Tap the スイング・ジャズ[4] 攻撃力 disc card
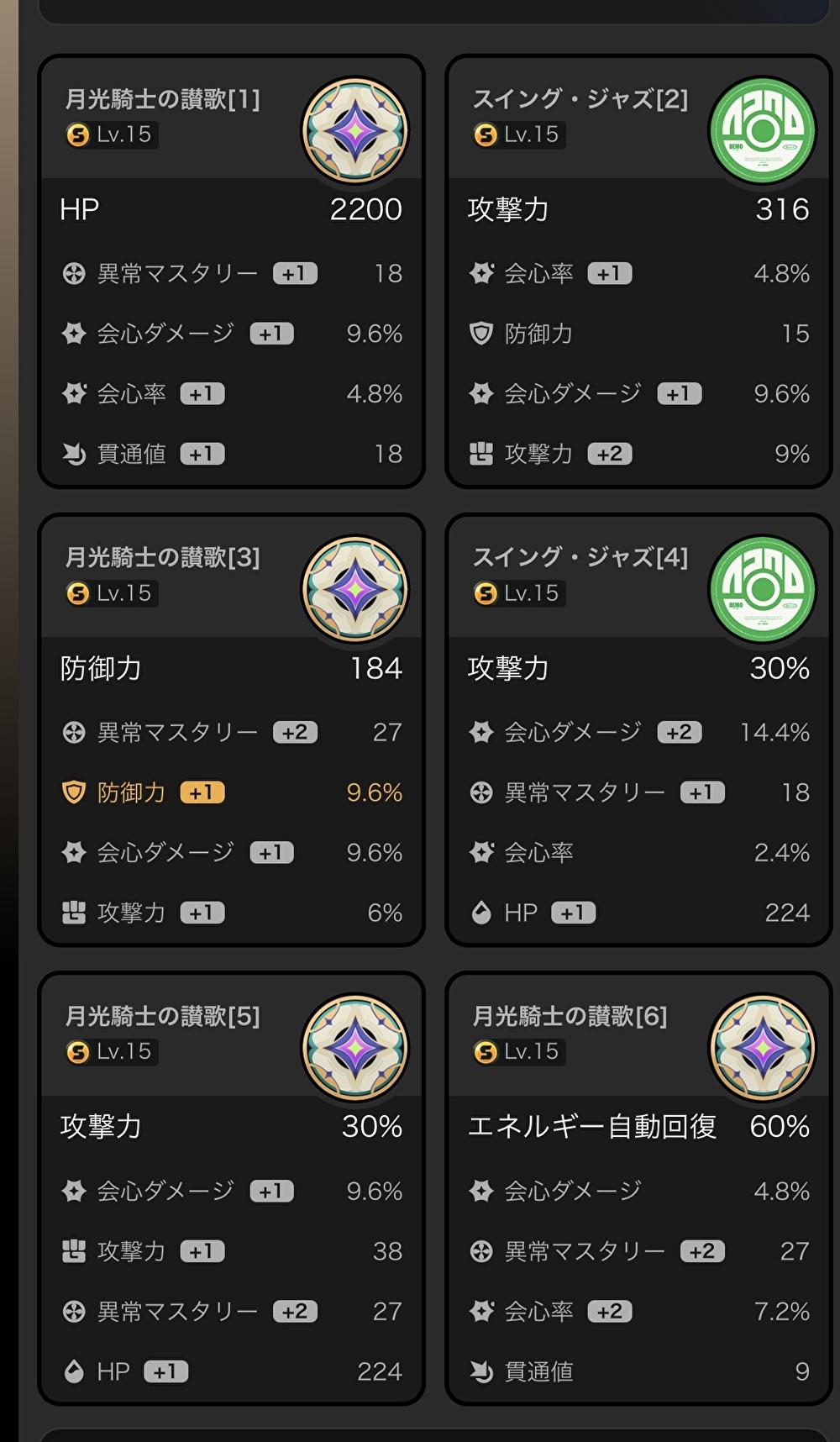The width and height of the screenshot is (840, 1442). pos(638,729)
